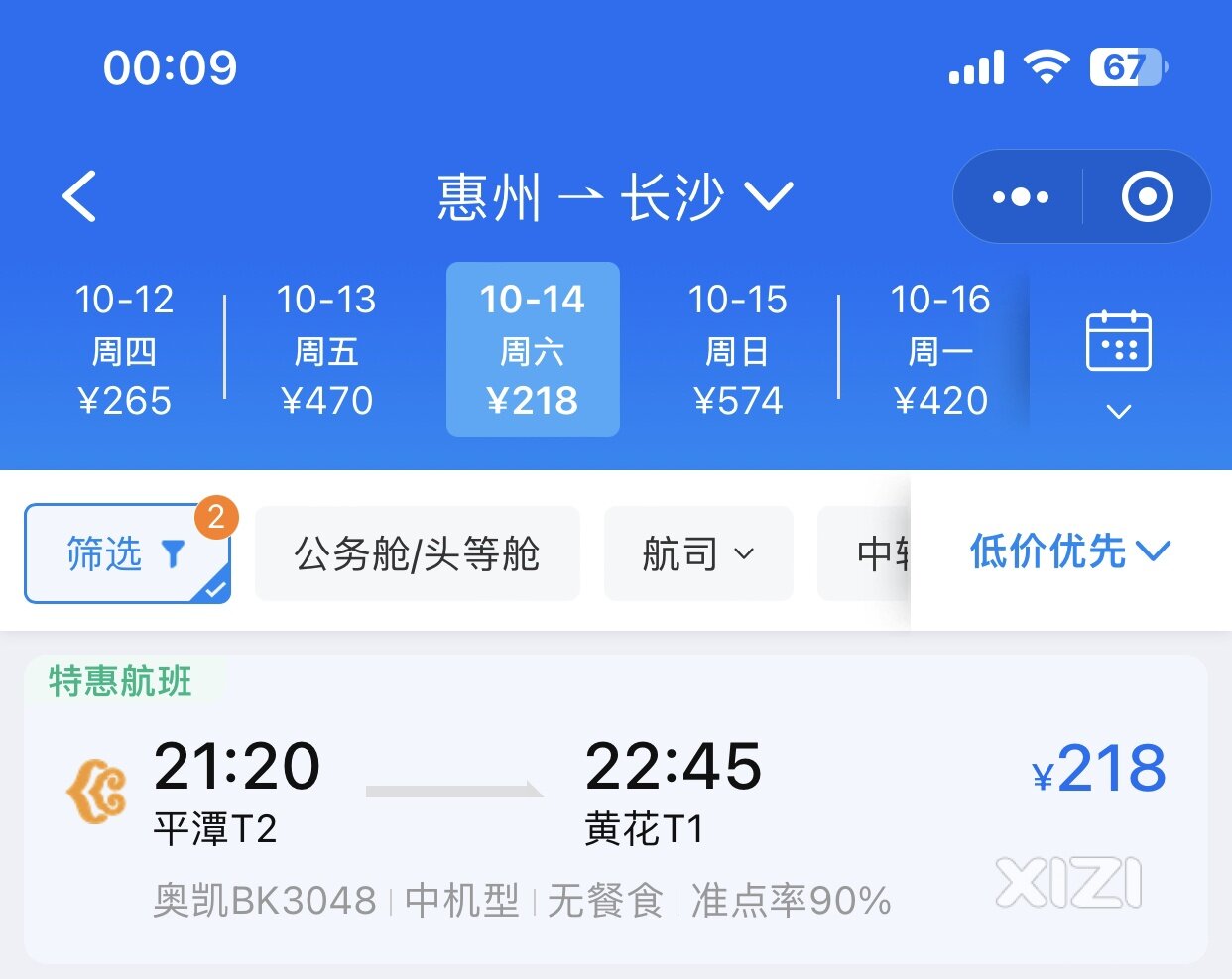Open the 筛选 filter options
This screenshot has width=1232, height=979.
click(127, 553)
